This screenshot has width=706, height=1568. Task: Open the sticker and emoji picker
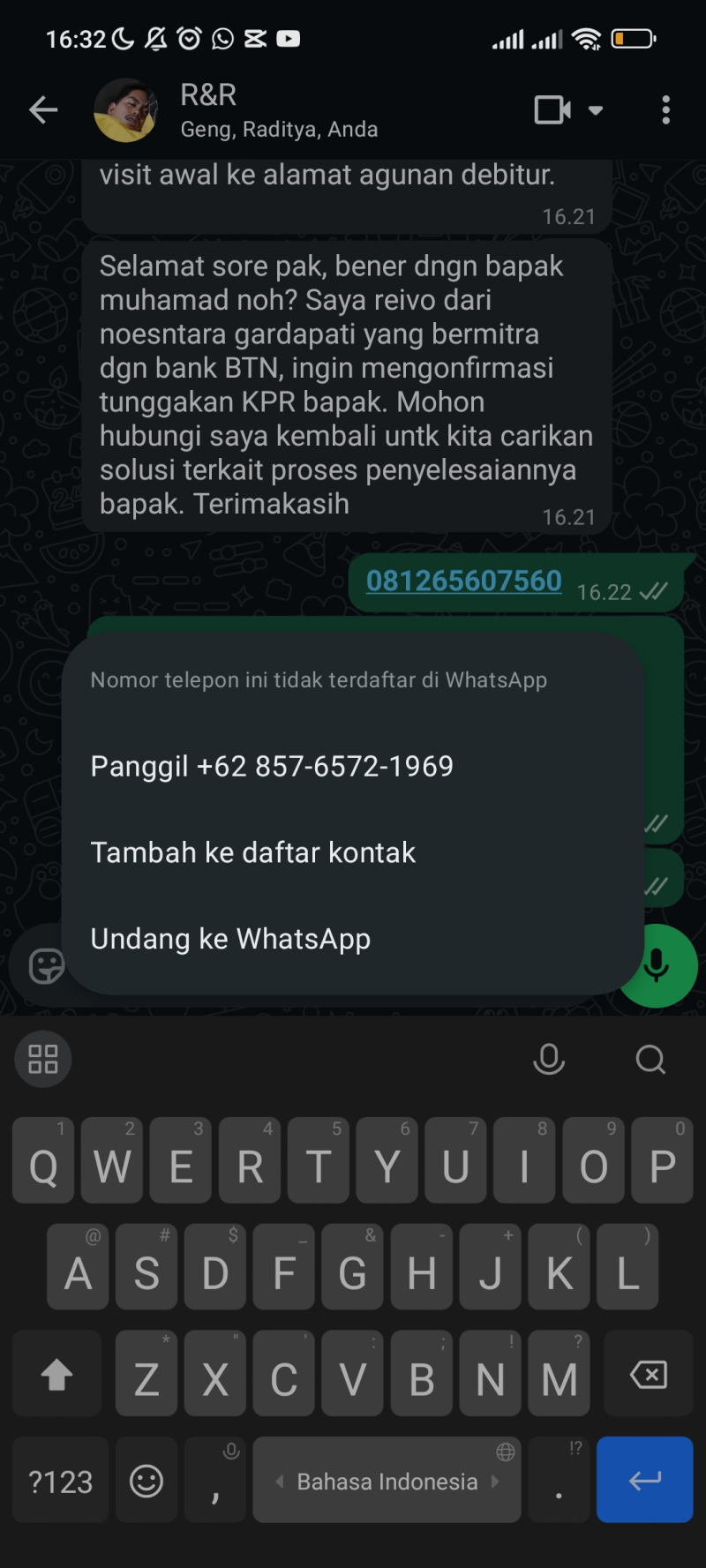[x=46, y=966]
